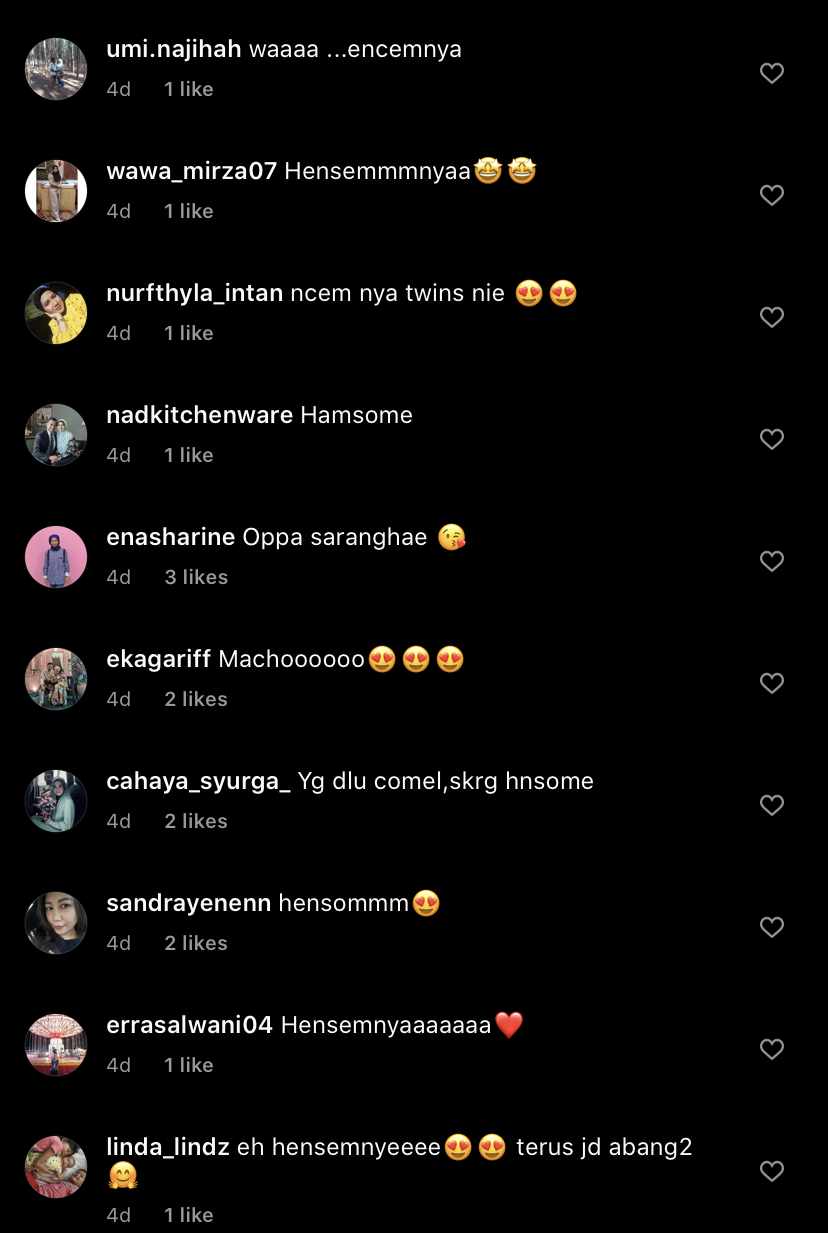Screen dimensions: 828x1233
Task: Go to cahaya_syurga_'s profile via username
Action: [198, 781]
